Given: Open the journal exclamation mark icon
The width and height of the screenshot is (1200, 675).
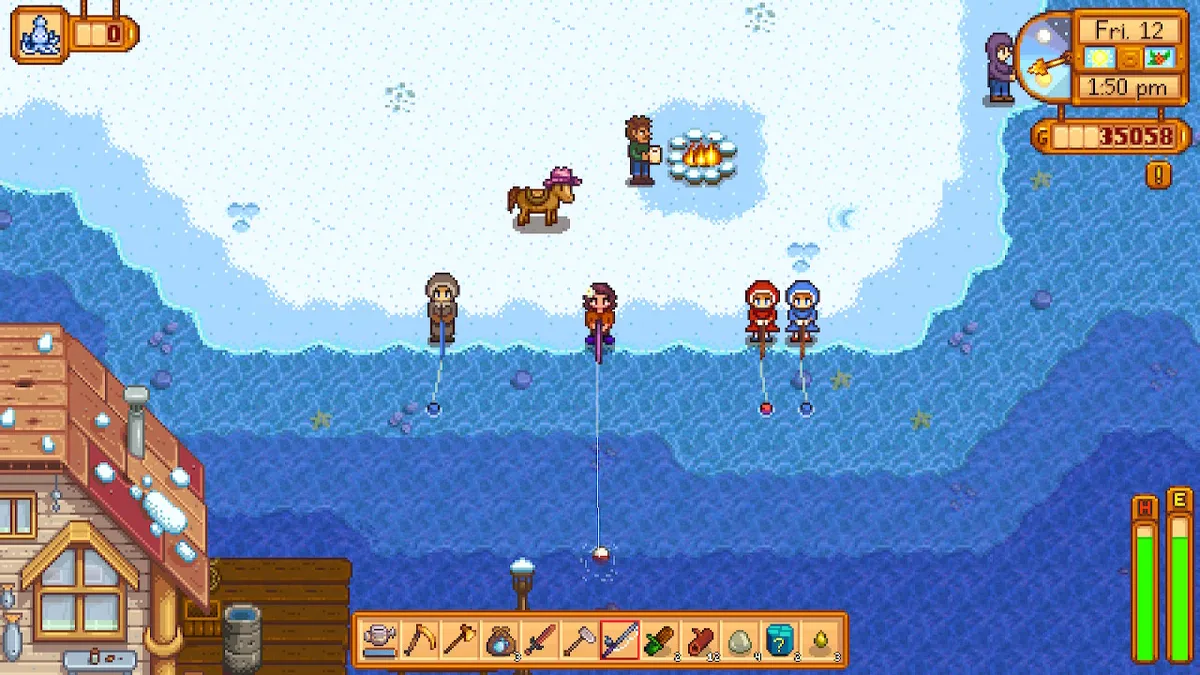Looking at the screenshot, I should click(x=1159, y=175).
